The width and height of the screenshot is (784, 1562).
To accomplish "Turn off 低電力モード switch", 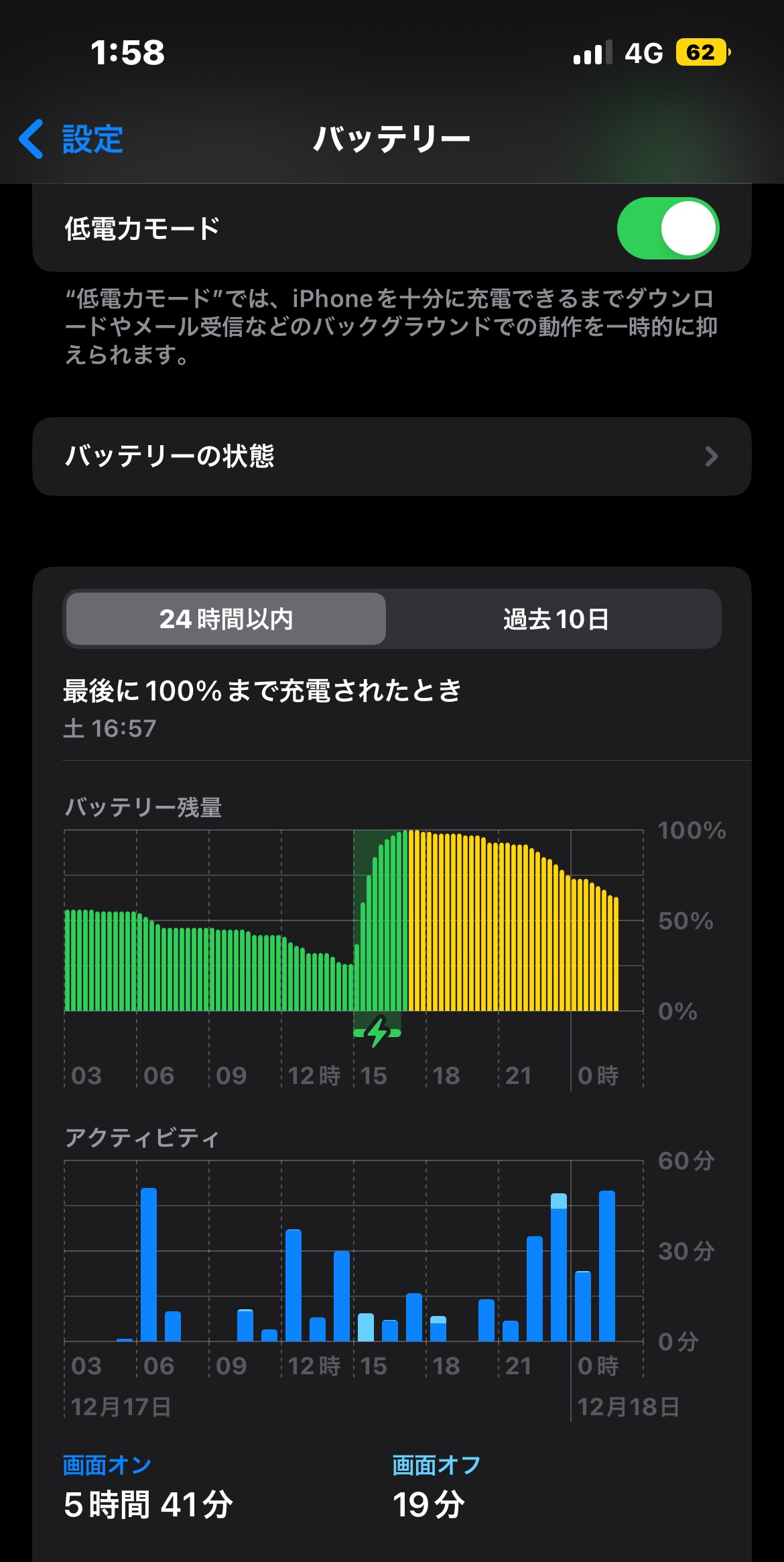I will (667, 229).
